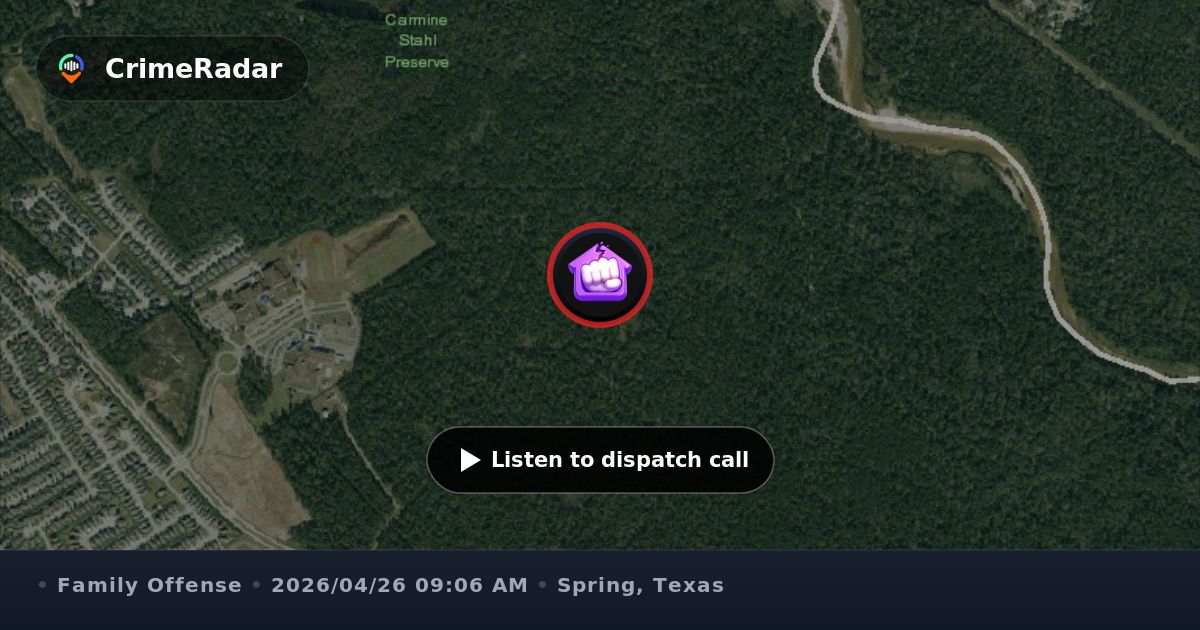Open the Family Offense incident marker
1200x630 pixels.
click(x=600, y=275)
